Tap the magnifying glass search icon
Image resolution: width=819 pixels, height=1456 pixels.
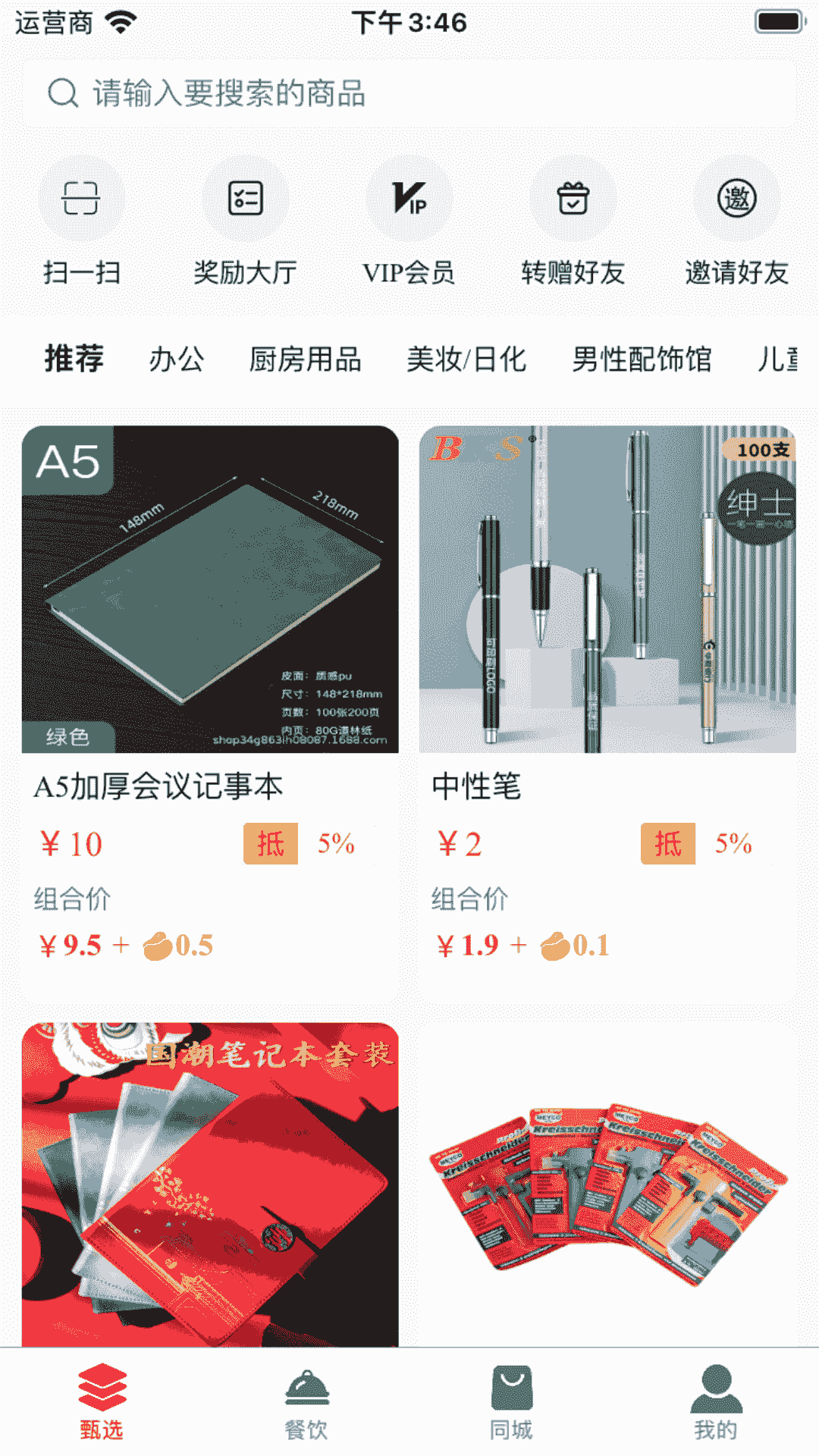click(x=64, y=93)
